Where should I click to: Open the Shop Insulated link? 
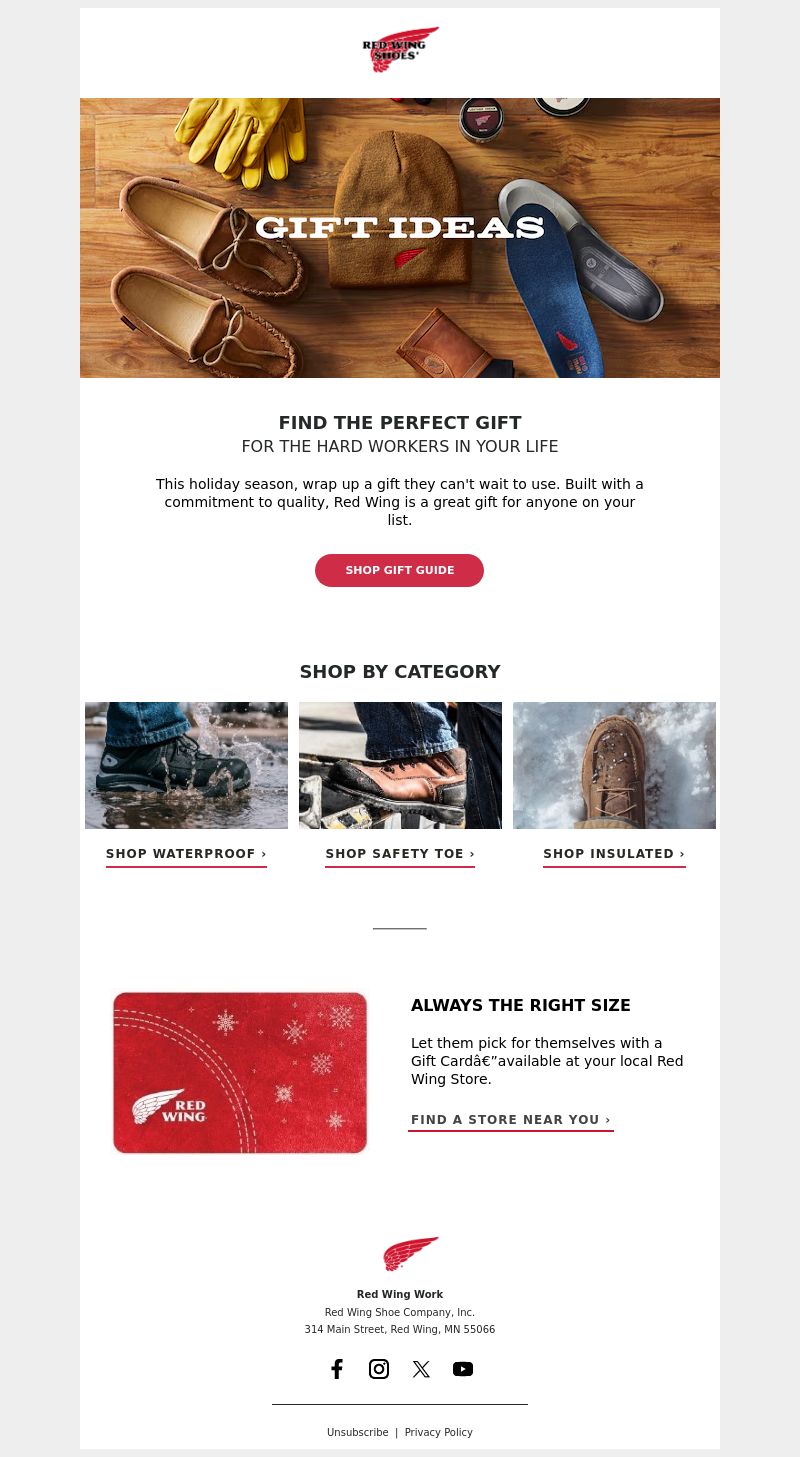tap(614, 854)
